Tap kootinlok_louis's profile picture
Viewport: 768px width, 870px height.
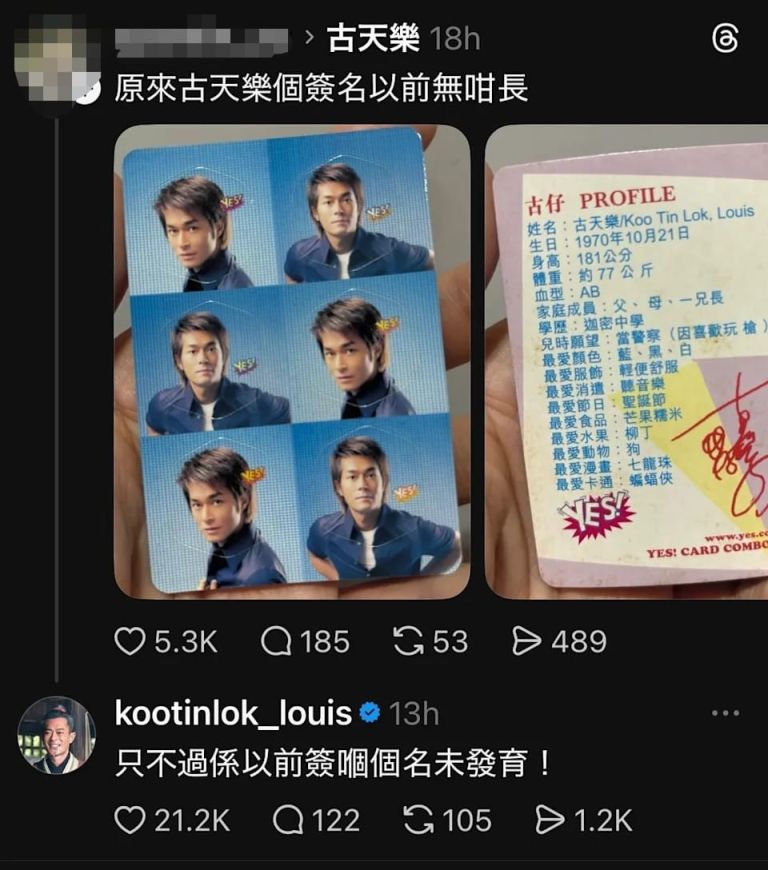56,735
